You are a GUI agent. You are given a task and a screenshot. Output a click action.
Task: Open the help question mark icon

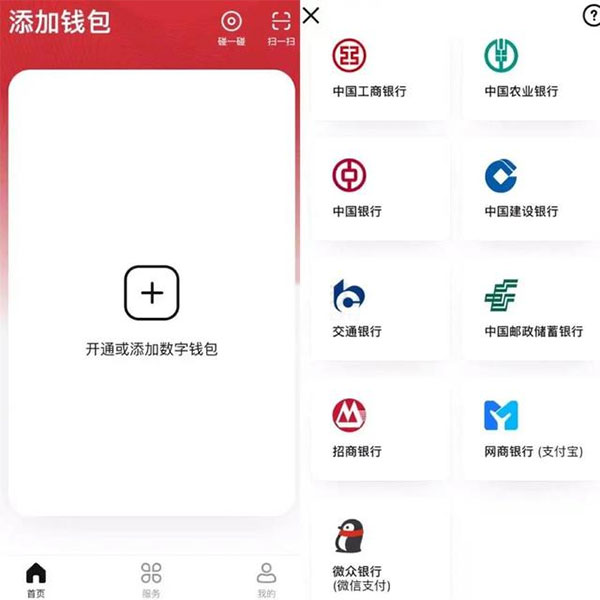pyautogui.click(x=590, y=14)
